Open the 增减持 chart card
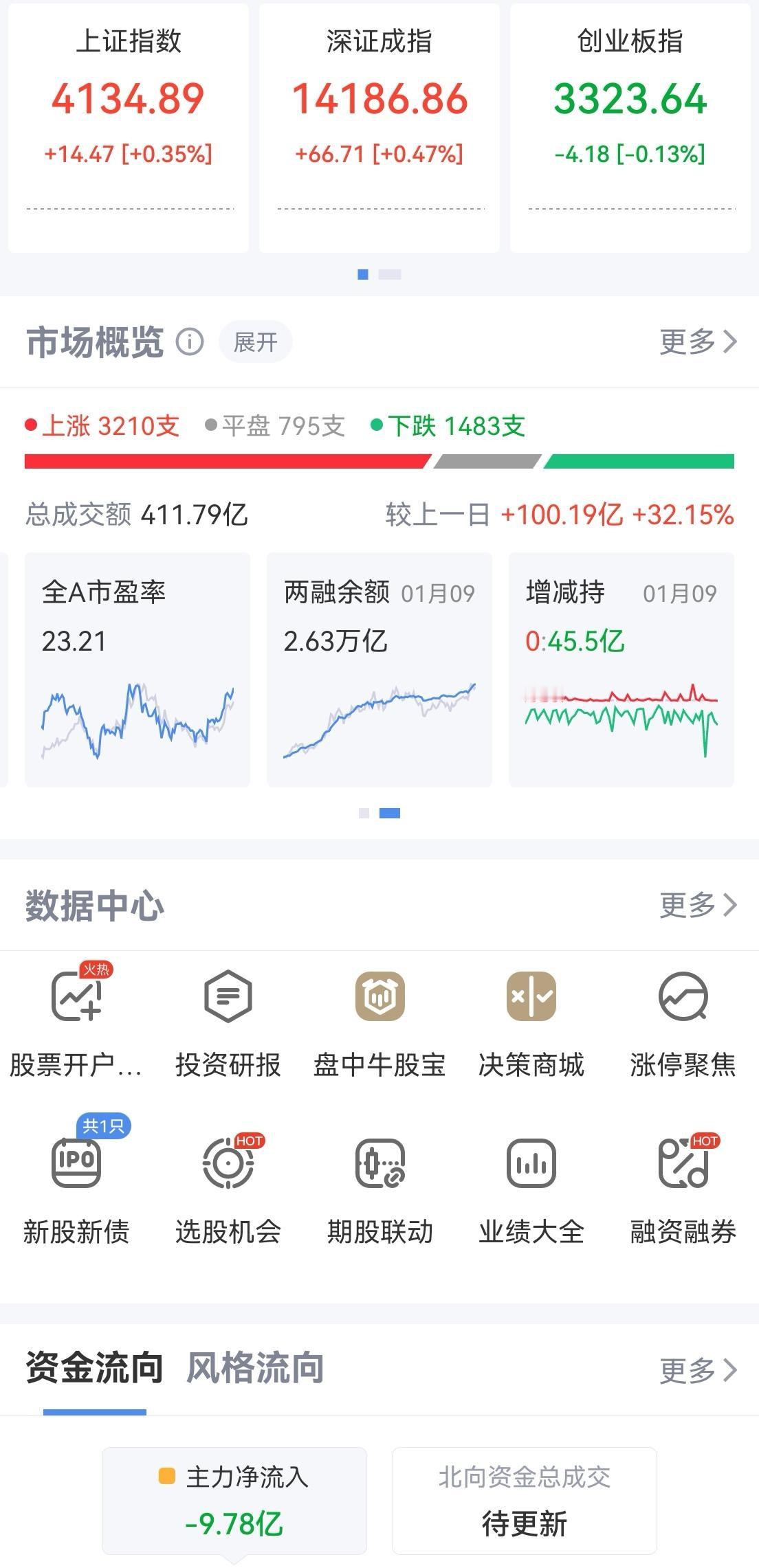Viewport: 759px width, 1568px height. click(x=621, y=669)
